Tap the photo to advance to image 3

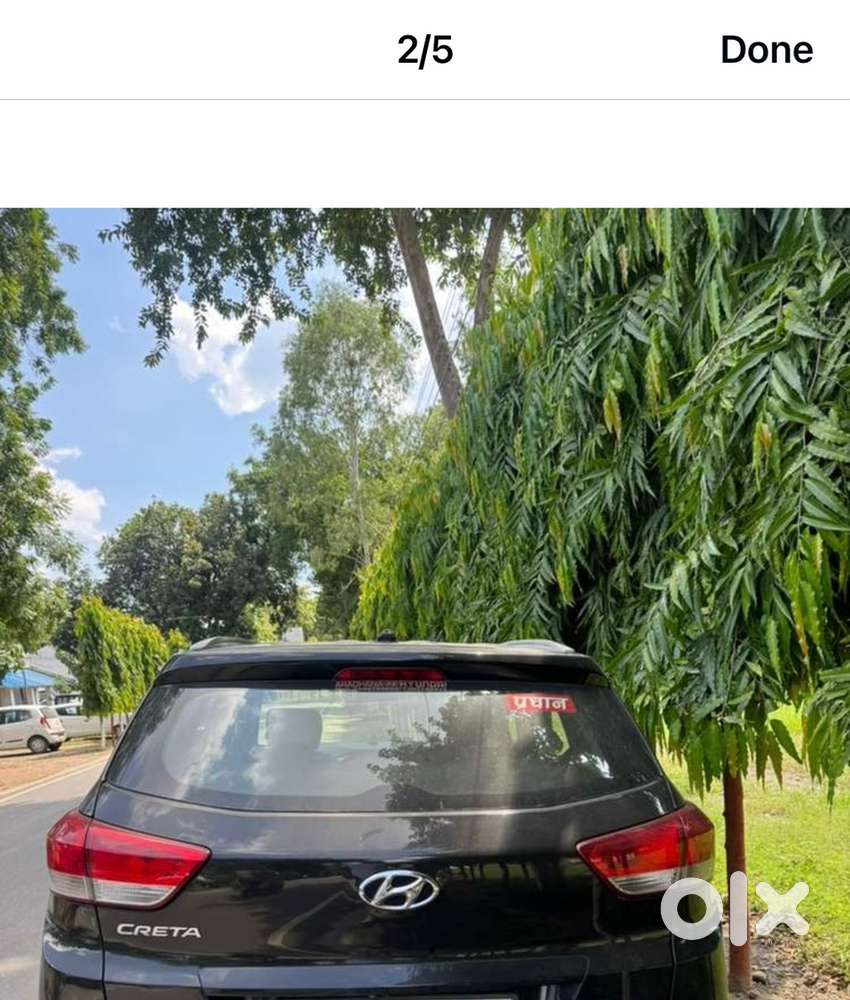click(425, 600)
